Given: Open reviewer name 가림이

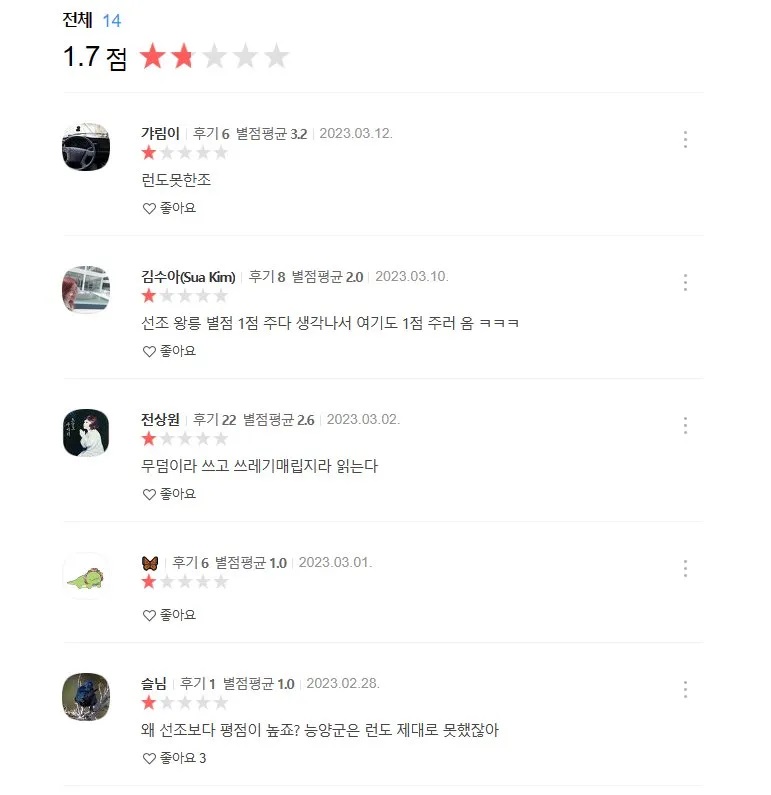Looking at the screenshot, I should [x=160, y=133].
